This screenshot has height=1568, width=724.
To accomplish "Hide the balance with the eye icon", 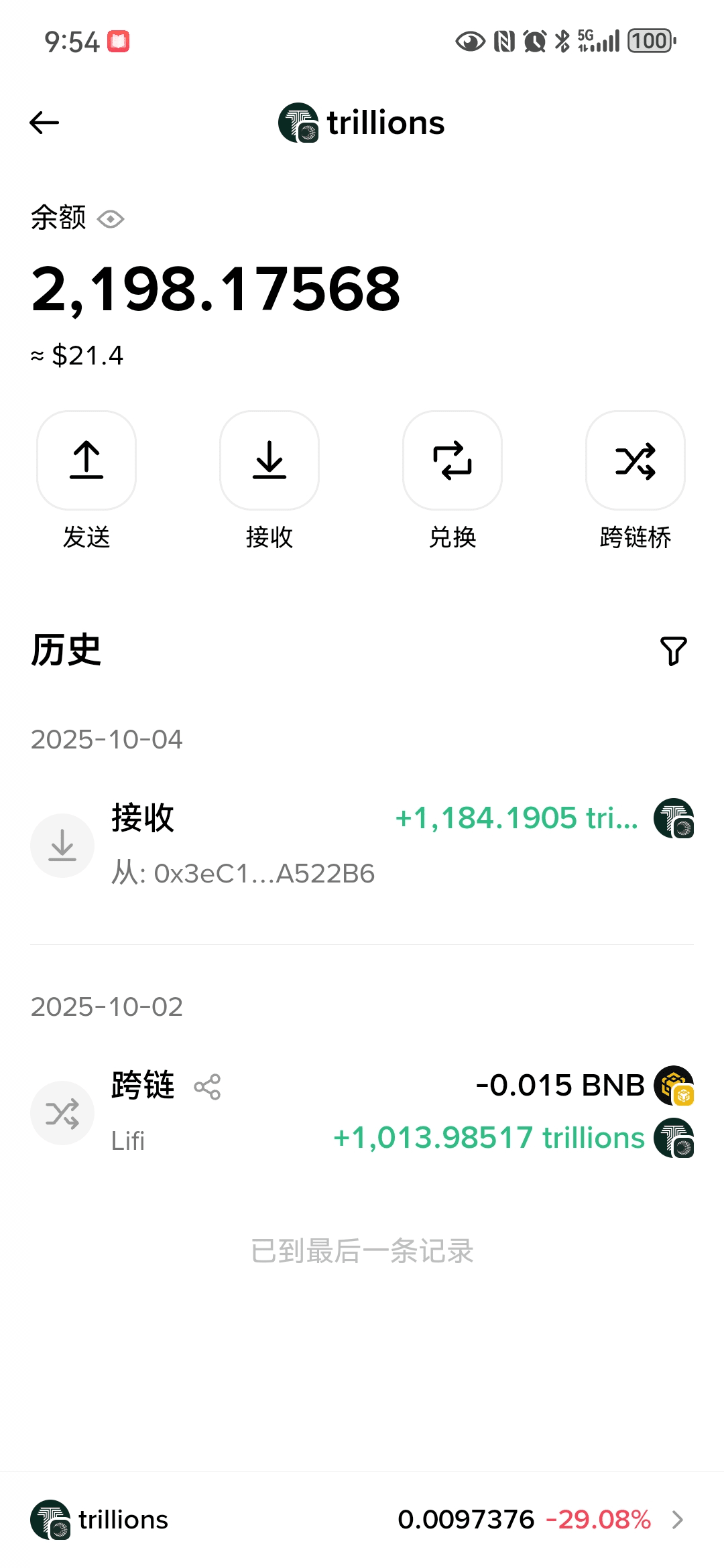I will [x=111, y=219].
